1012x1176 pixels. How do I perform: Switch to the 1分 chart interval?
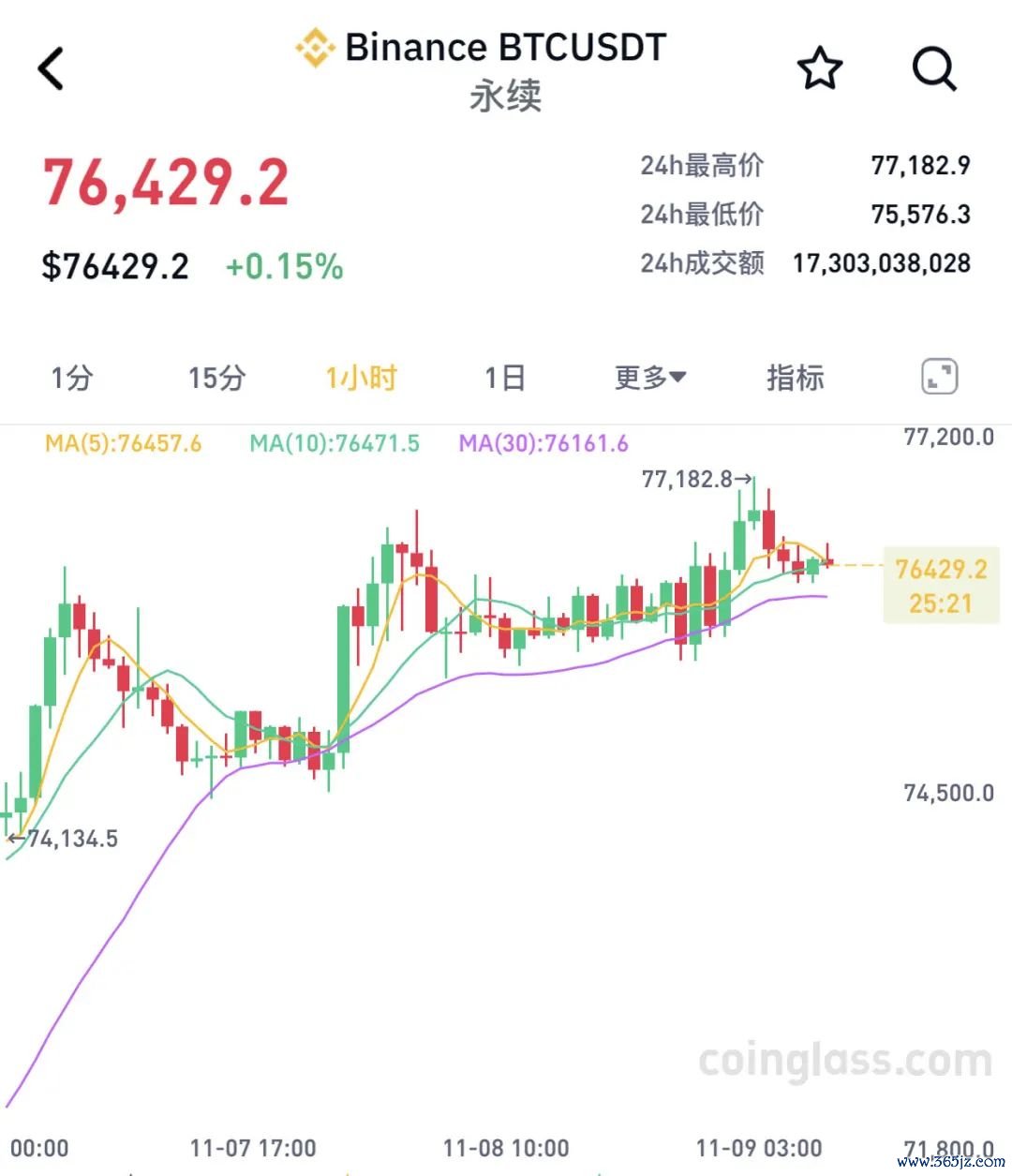point(72,378)
